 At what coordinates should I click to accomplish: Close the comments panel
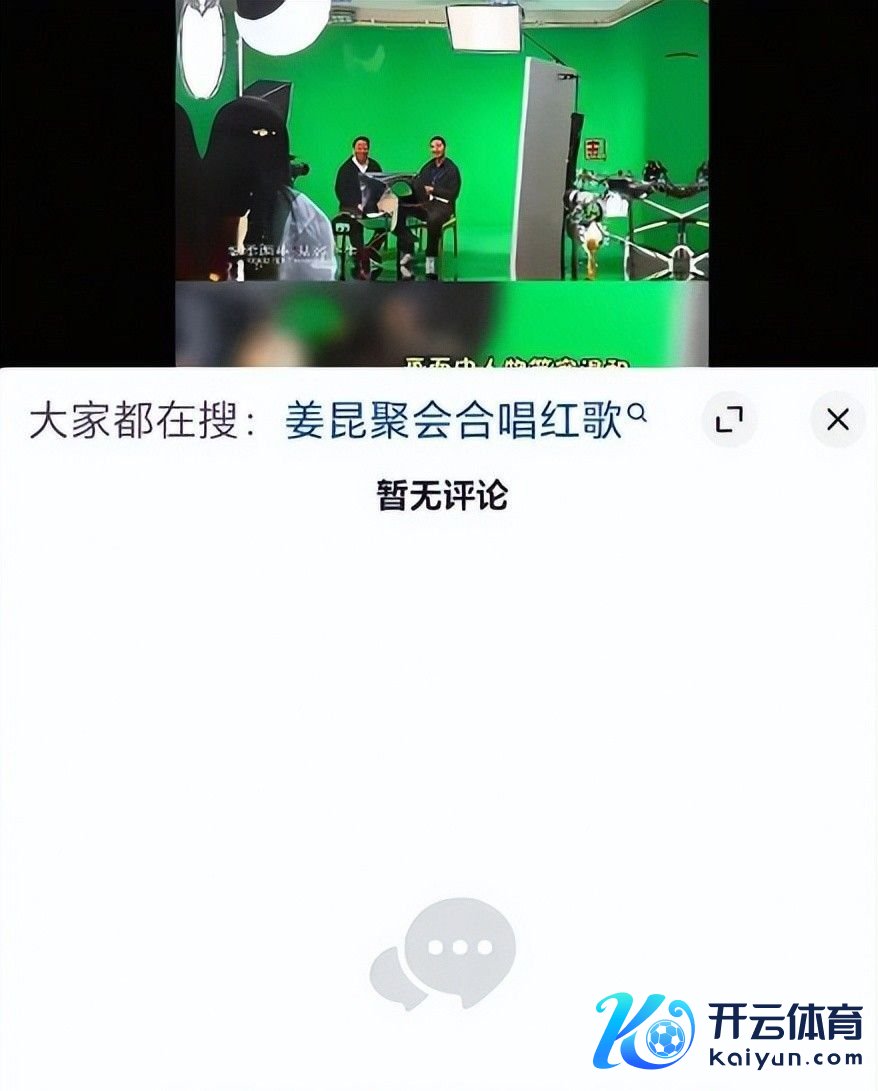(x=837, y=420)
